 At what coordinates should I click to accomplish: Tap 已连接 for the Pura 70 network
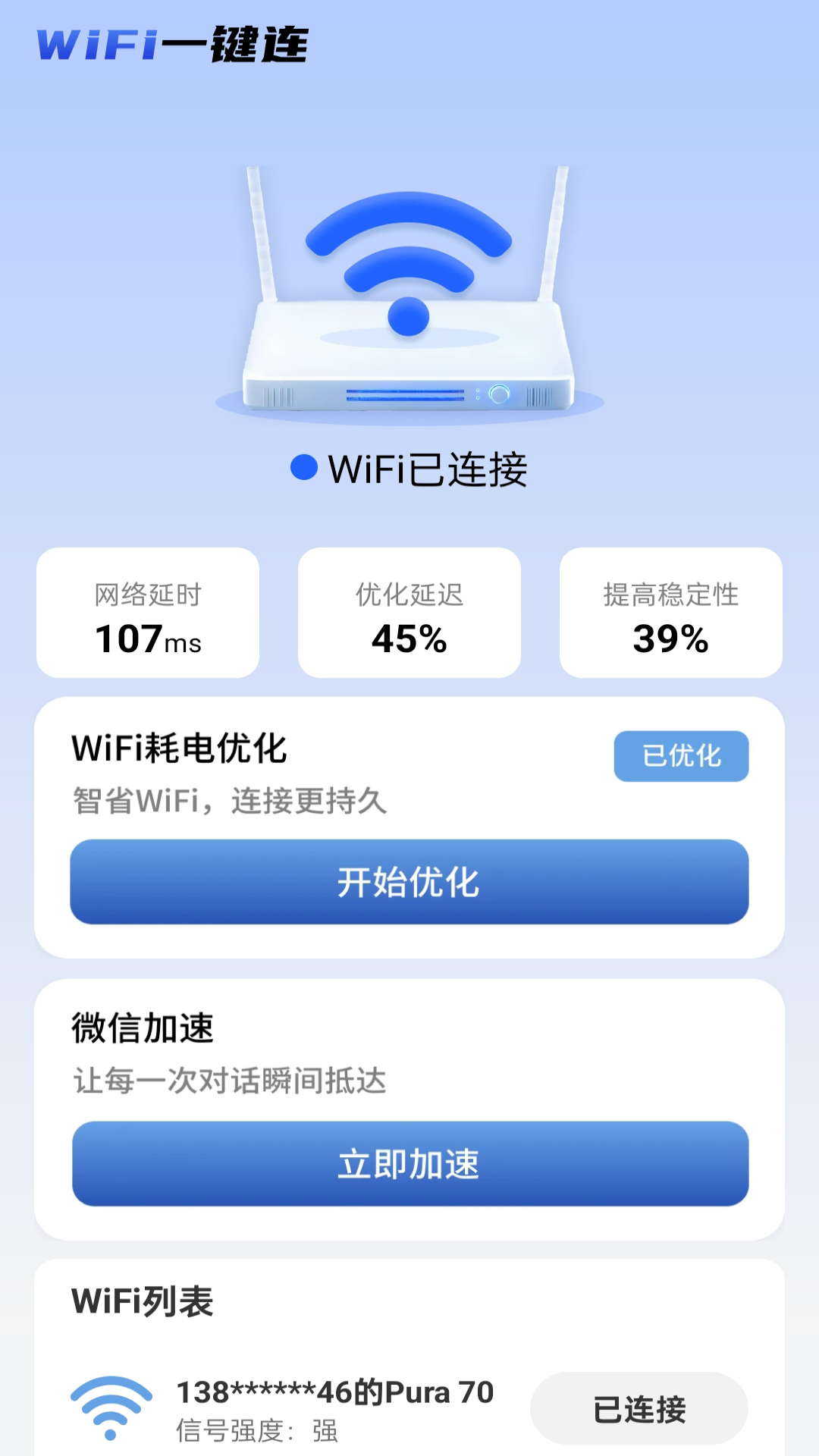tap(639, 1409)
